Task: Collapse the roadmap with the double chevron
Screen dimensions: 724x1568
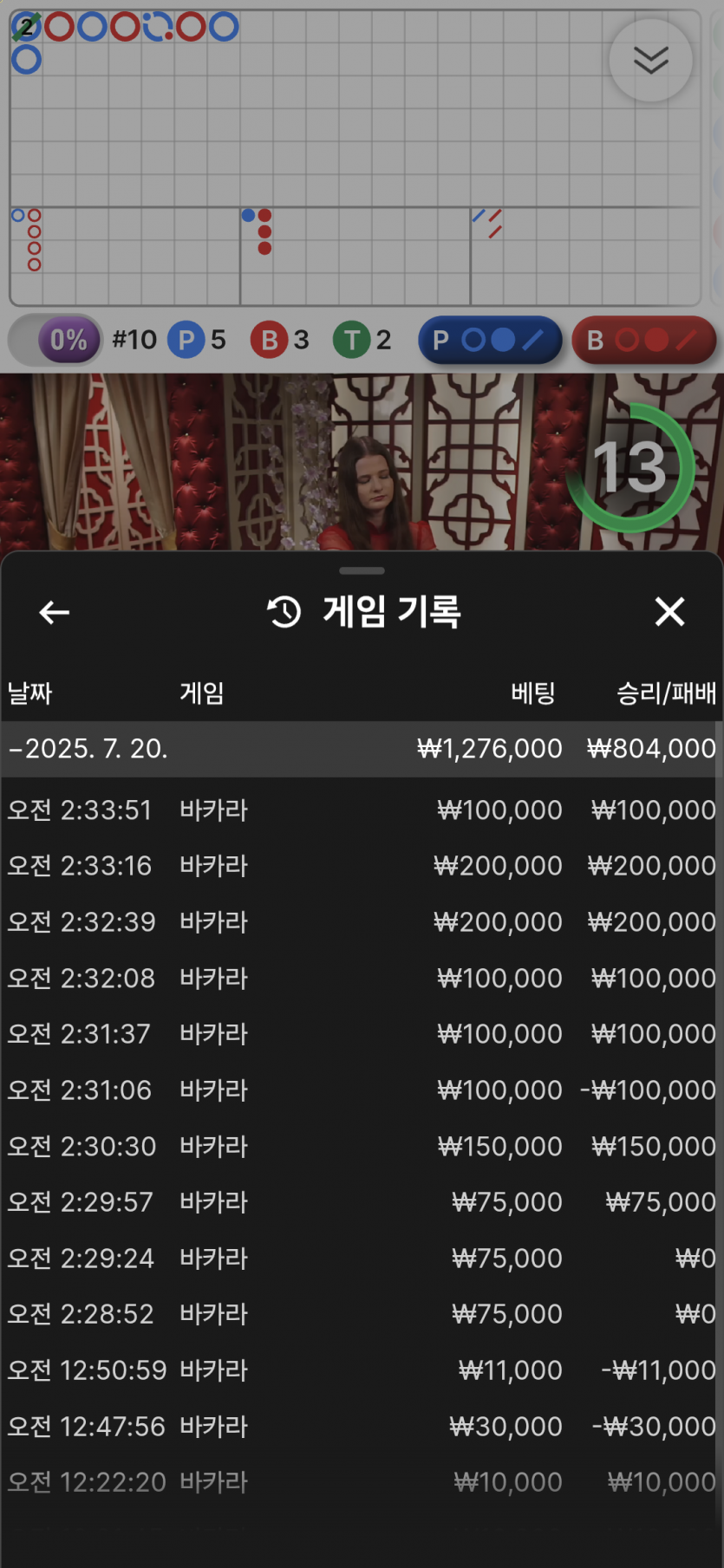Action: pos(650,61)
